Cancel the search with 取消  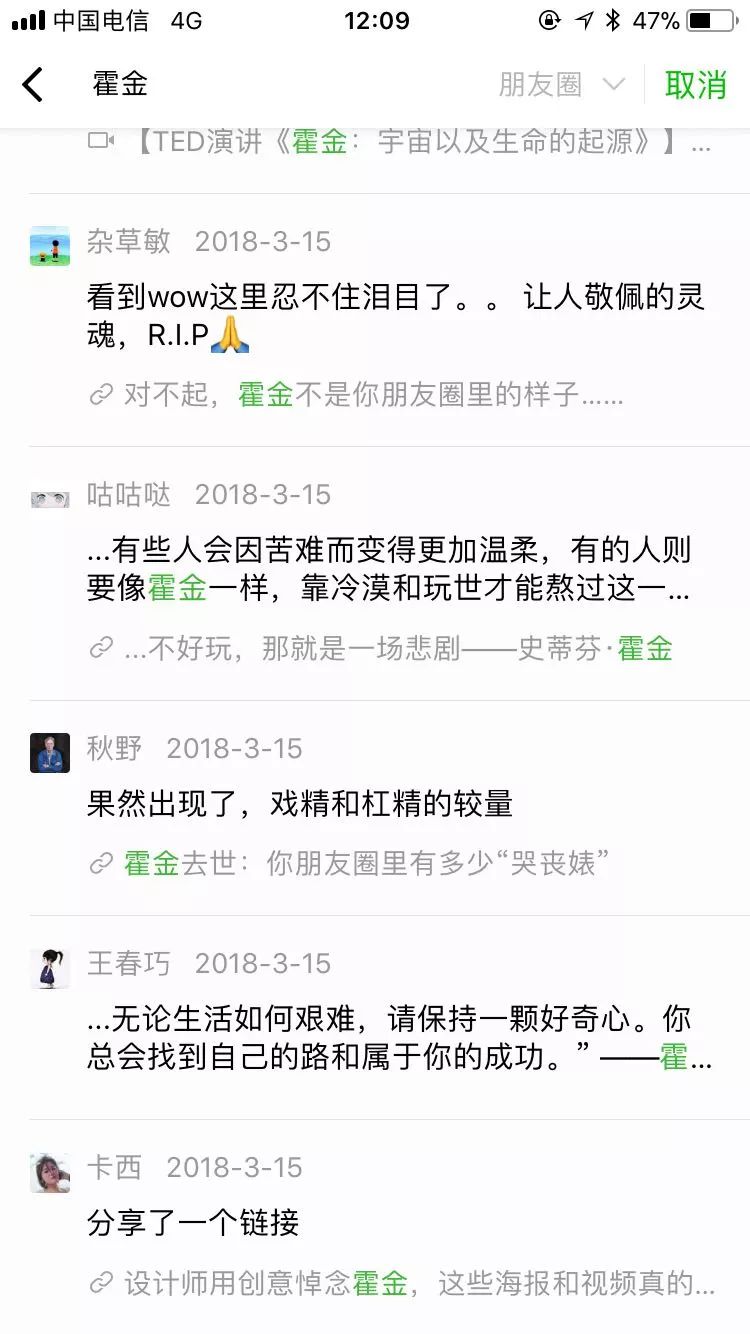696,85
